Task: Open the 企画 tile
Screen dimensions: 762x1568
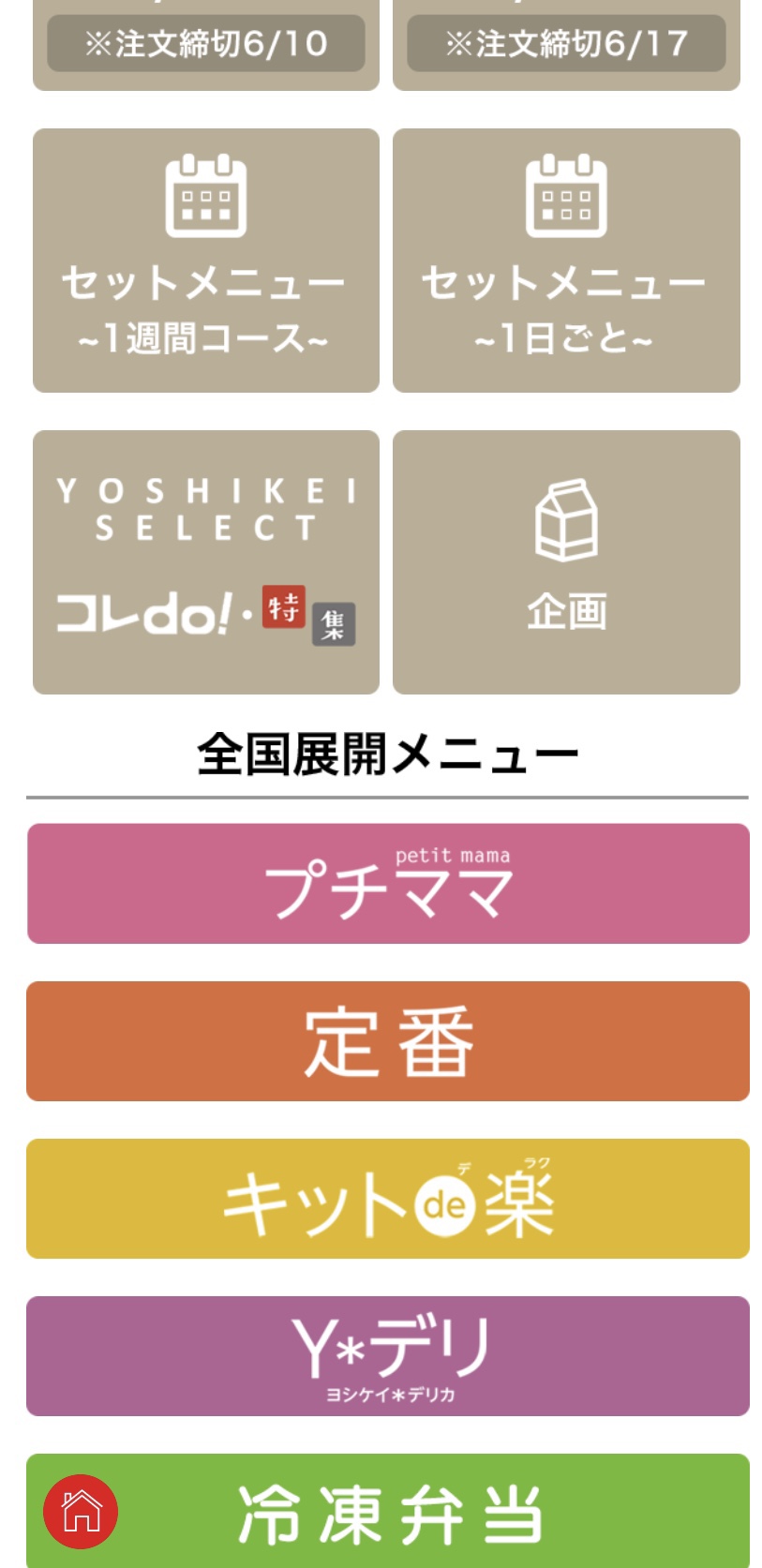Action: pos(566,562)
